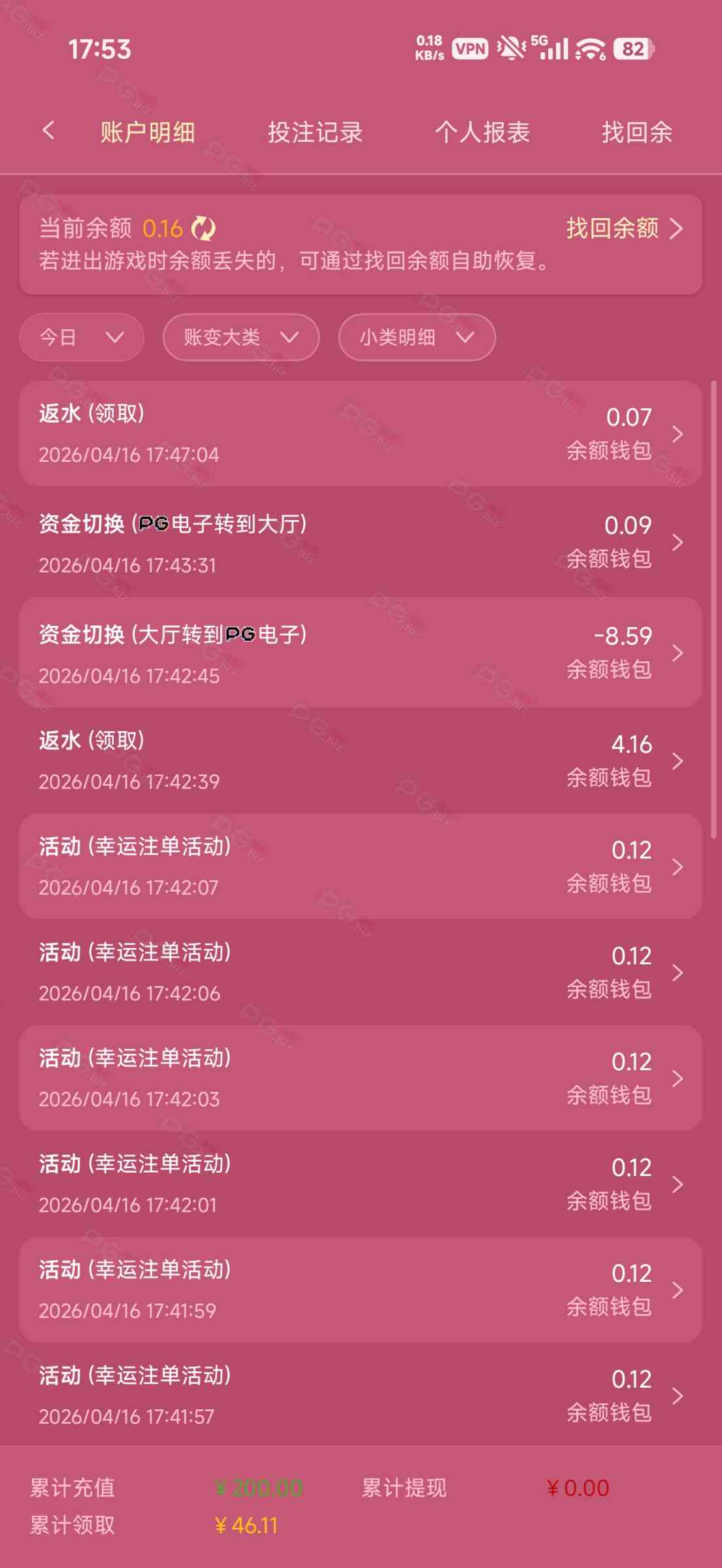This screenshot has width=722, height=1568.
Task: Open the 返水 record at 17:47:04
Action: pos(361,434)
